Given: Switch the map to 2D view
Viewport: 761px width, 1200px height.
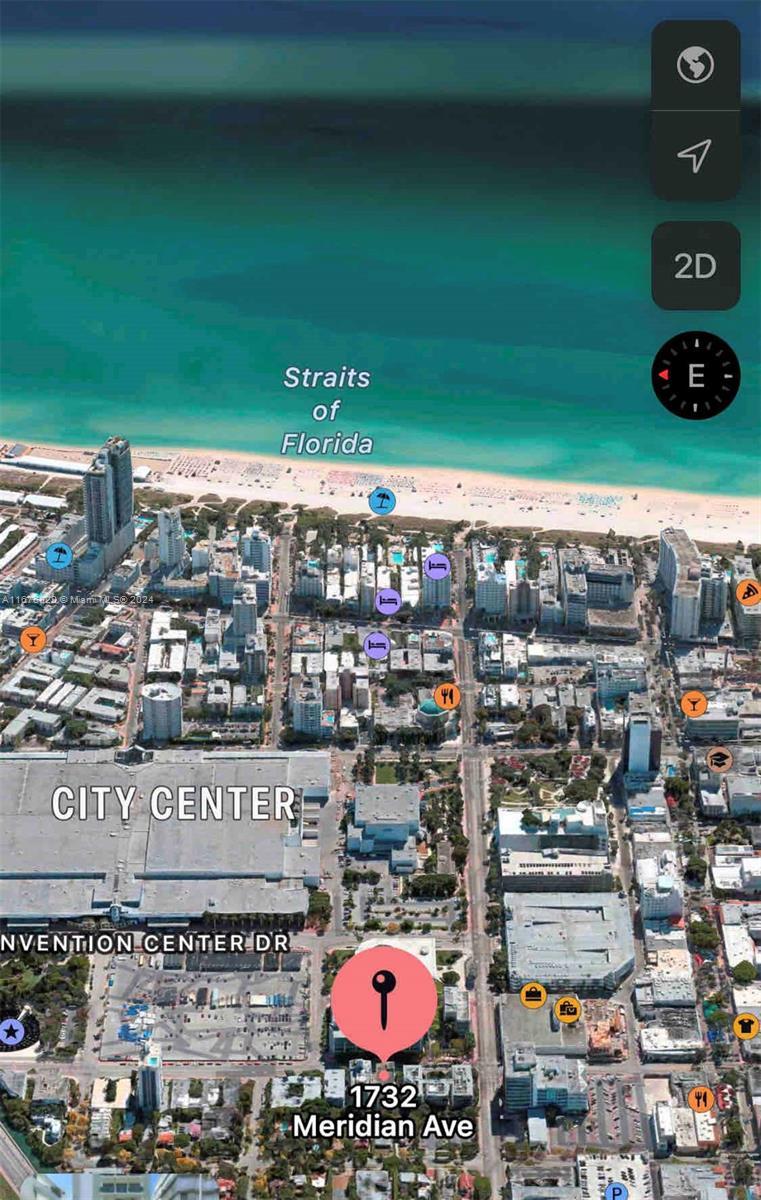Looking at the screenshot, I should tap(695, 266).
